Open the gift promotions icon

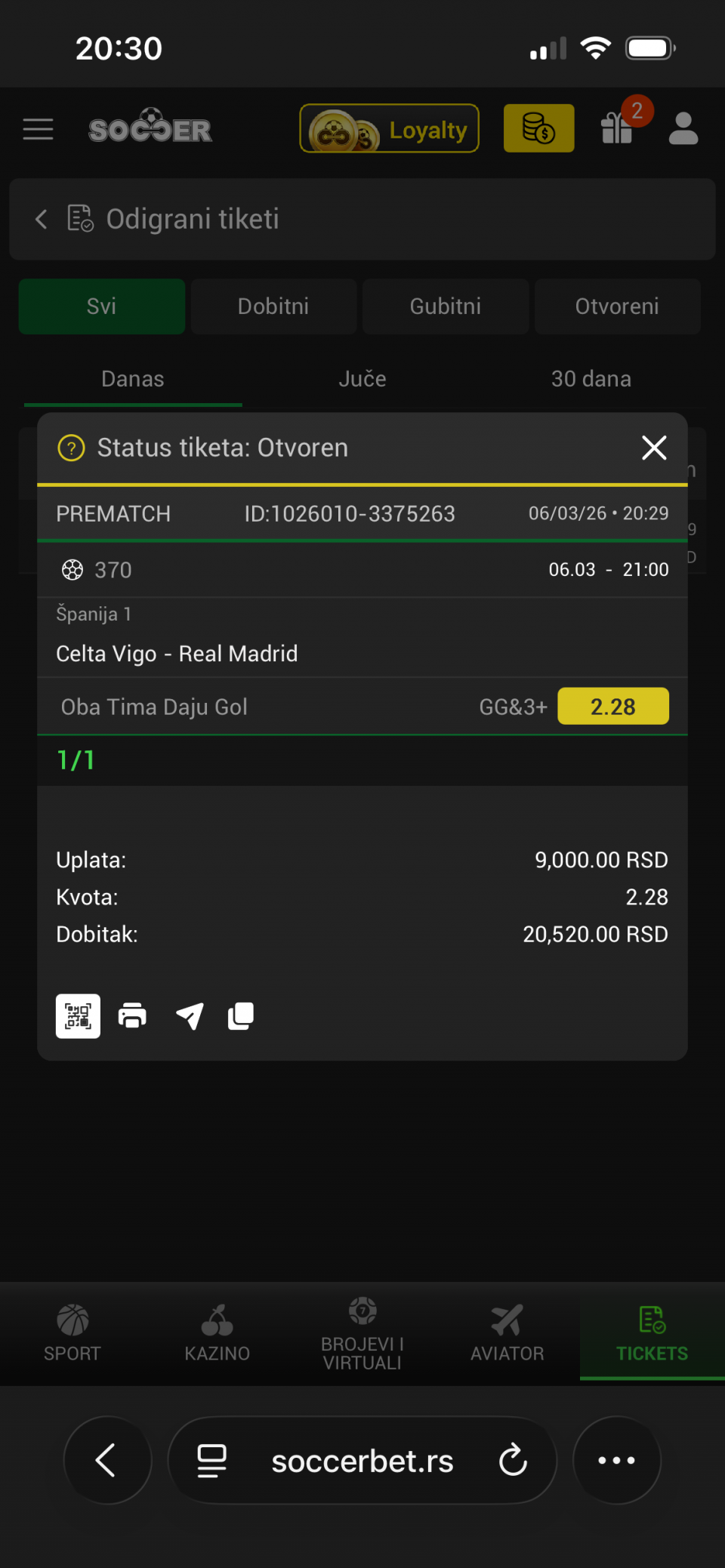point(618,128)
